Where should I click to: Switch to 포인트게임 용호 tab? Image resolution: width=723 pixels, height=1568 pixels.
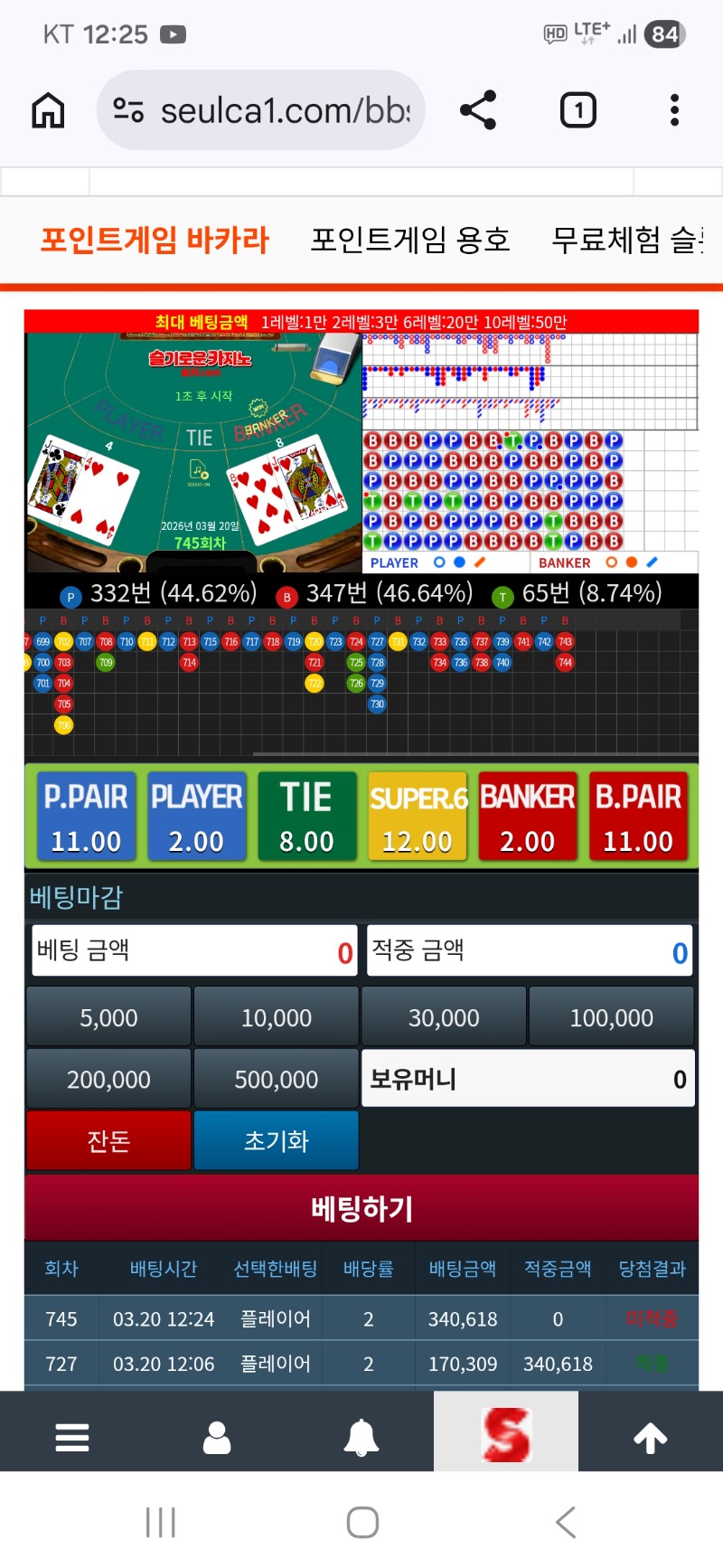point(410,241)
